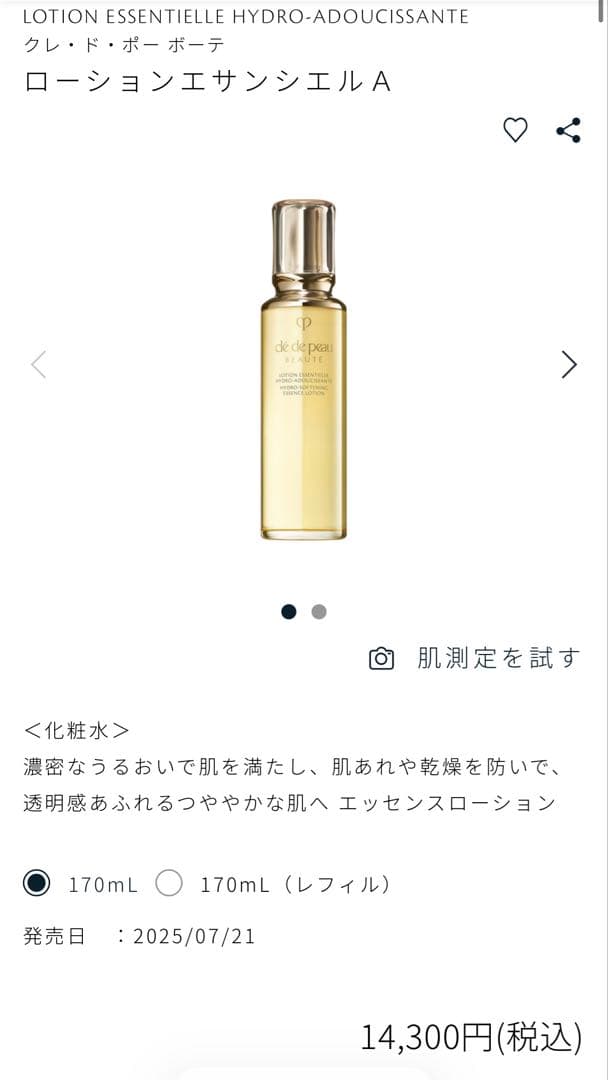Show the previous product image
This screenshot has width=608, height=1080.
pos(39,365)
